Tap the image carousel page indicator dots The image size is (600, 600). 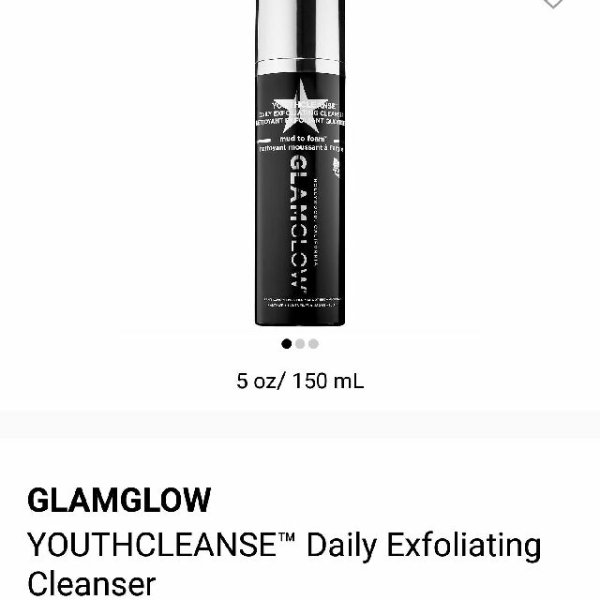(x=300, y=343)
